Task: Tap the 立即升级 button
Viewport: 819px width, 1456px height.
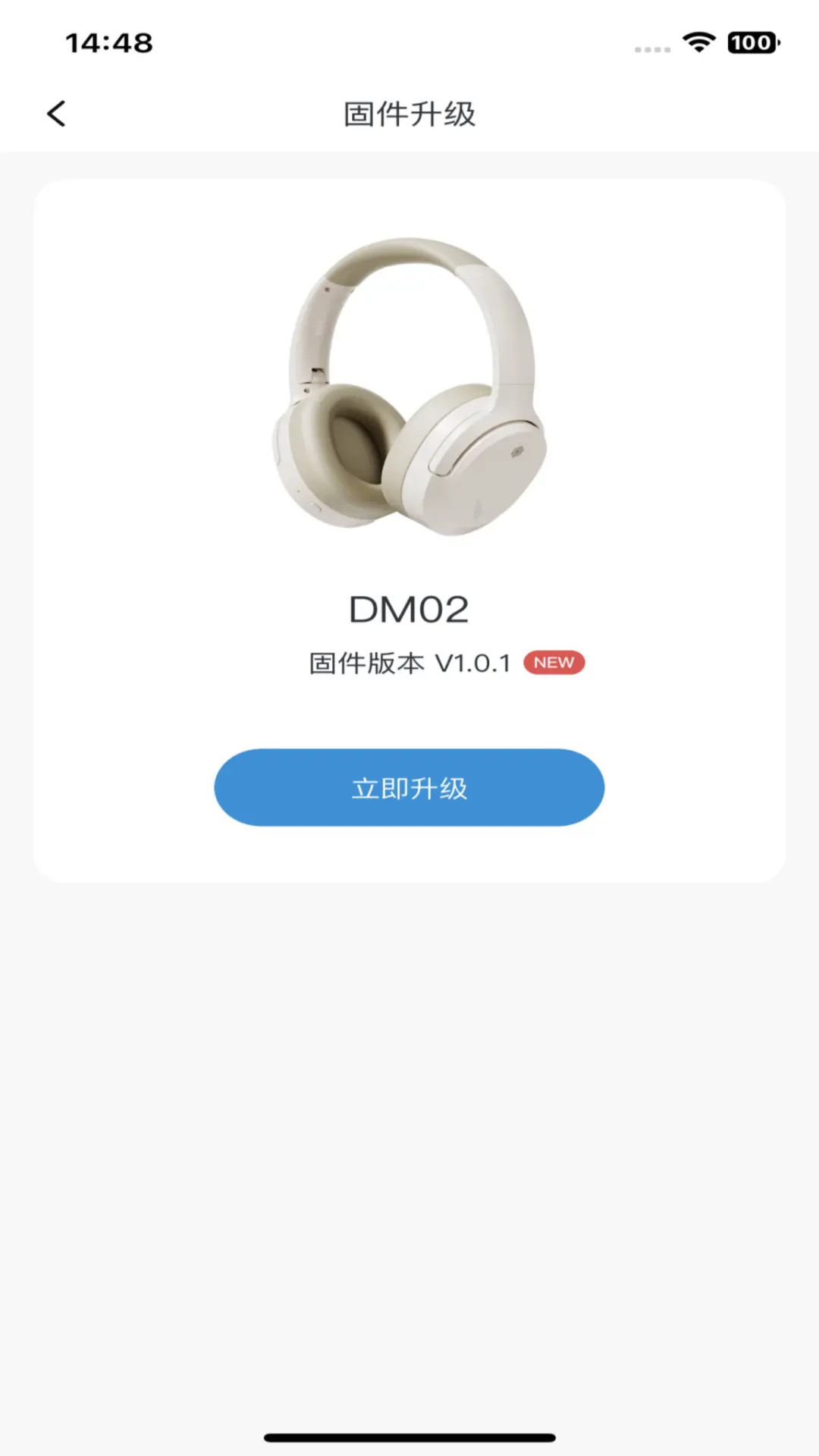Action: point(409,787)
